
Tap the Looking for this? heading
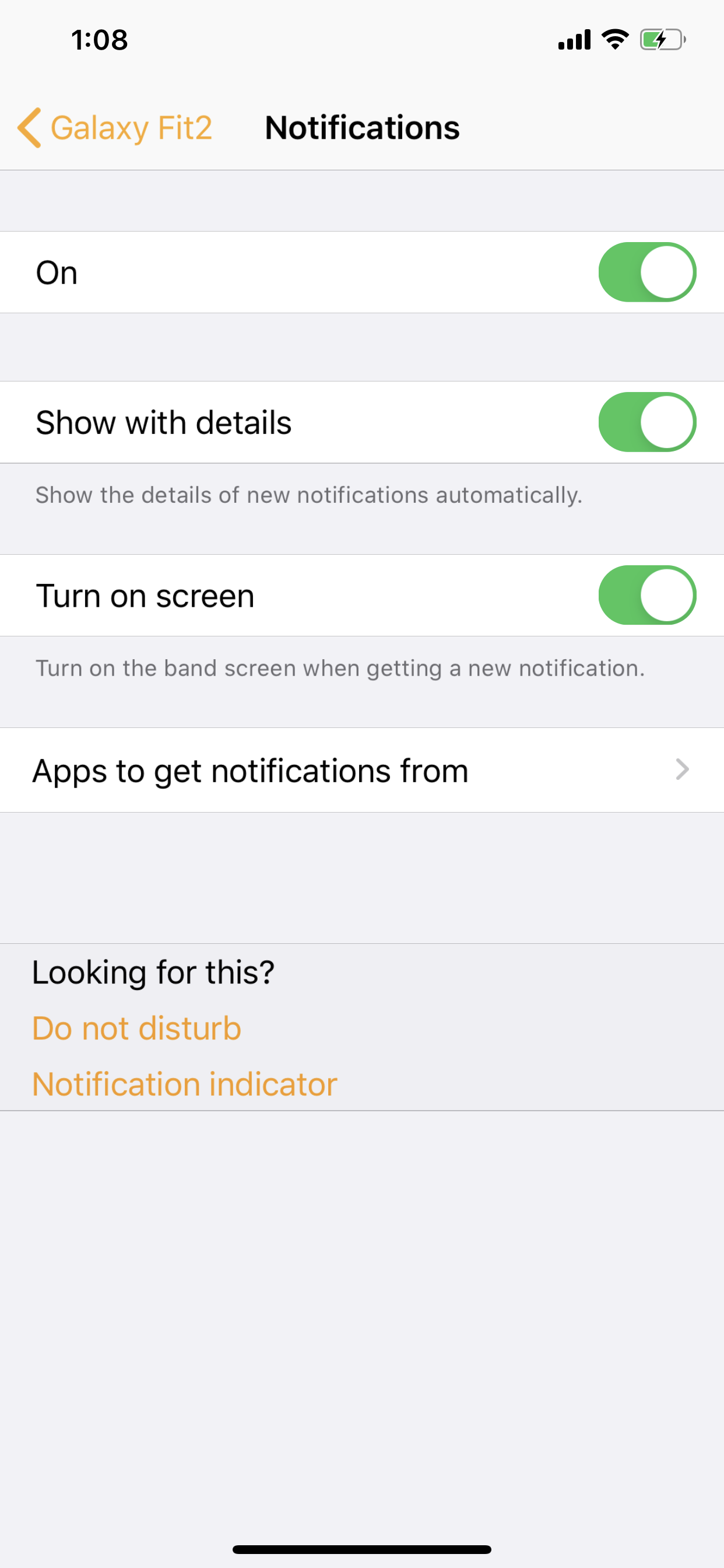tap(153, 971)
